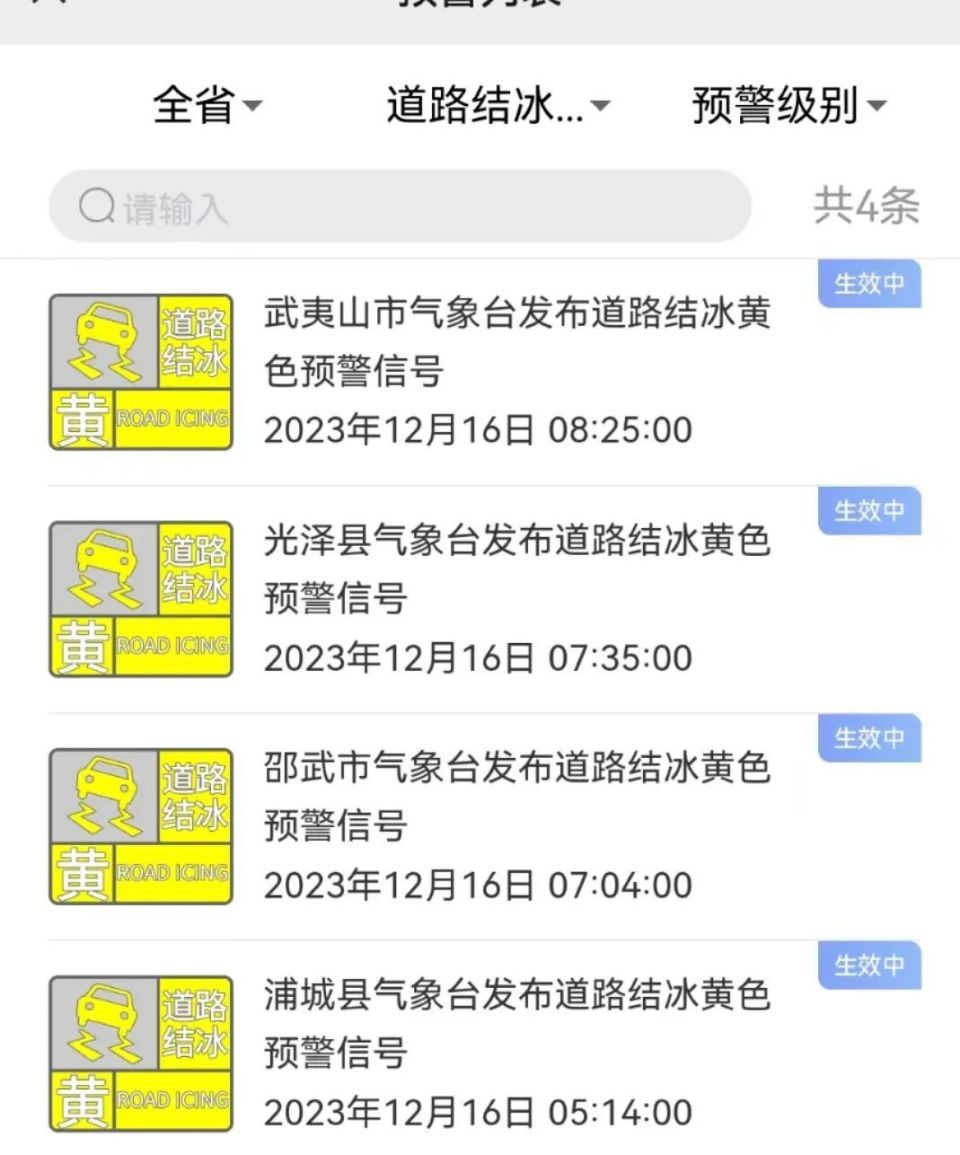This screenshot has height=1155, width=960.
Task: Select the road icing icon on 武夷山 warning
Action: tap(140, 370)
